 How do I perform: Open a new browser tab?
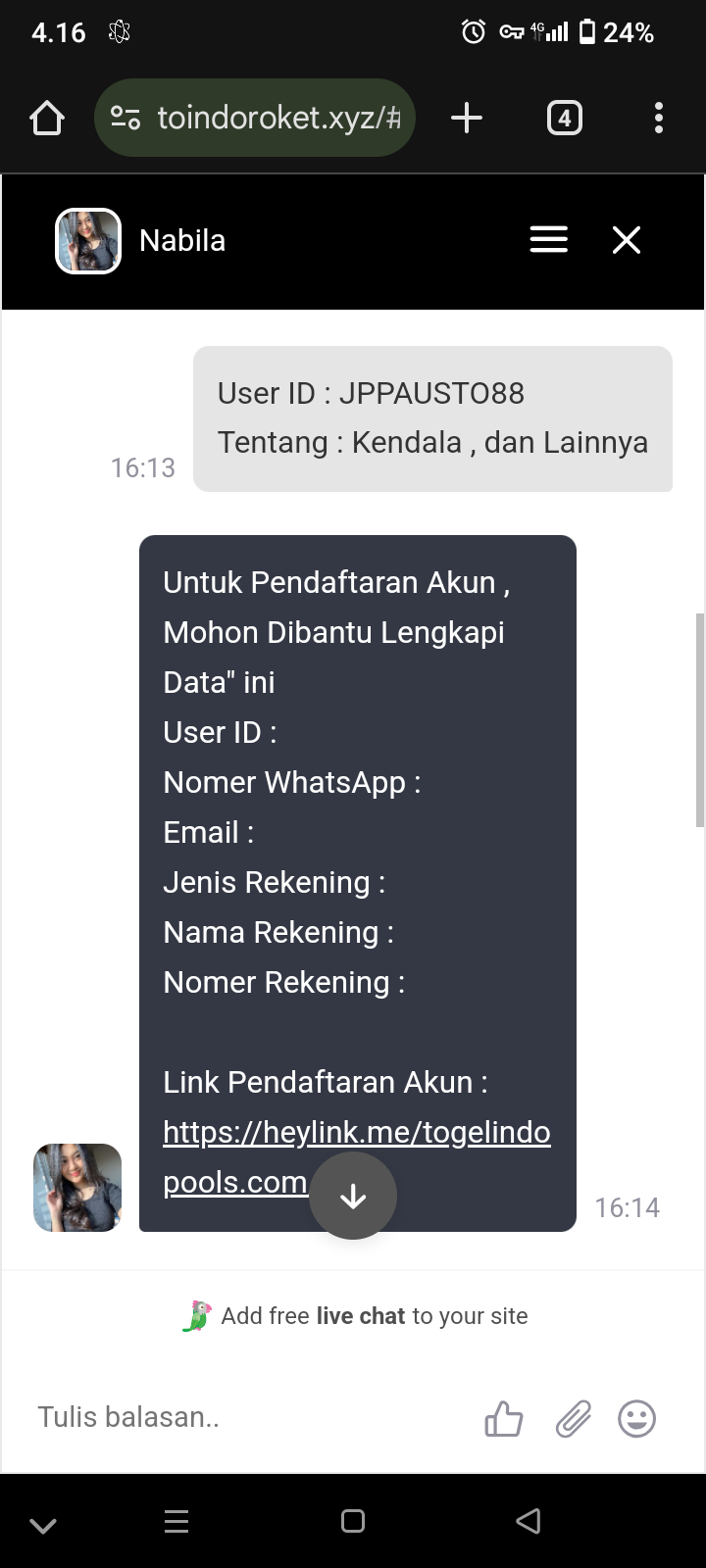(467, 119)
